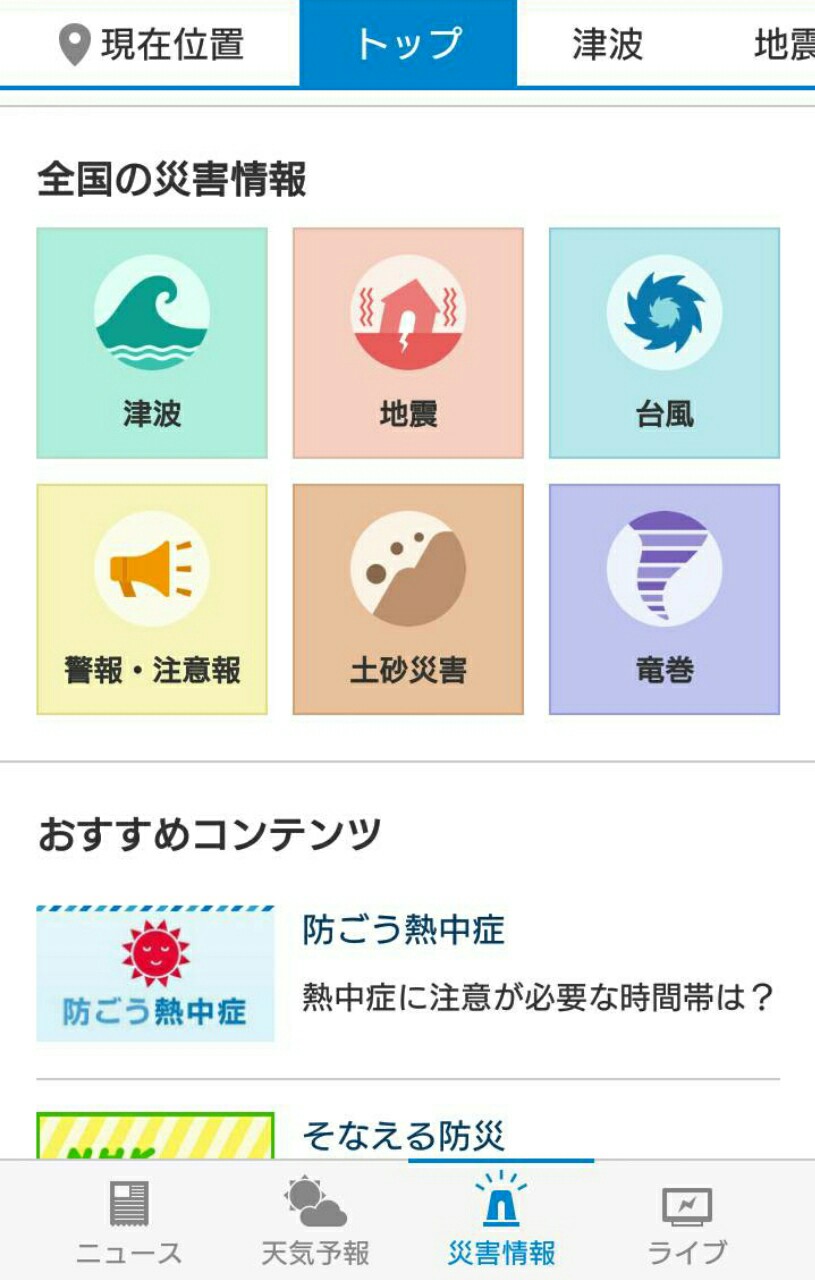Image resolution: width=815 pixels, height=1280 pixels.
Task: Check 土砂災害 information tile
Action: 408,599
